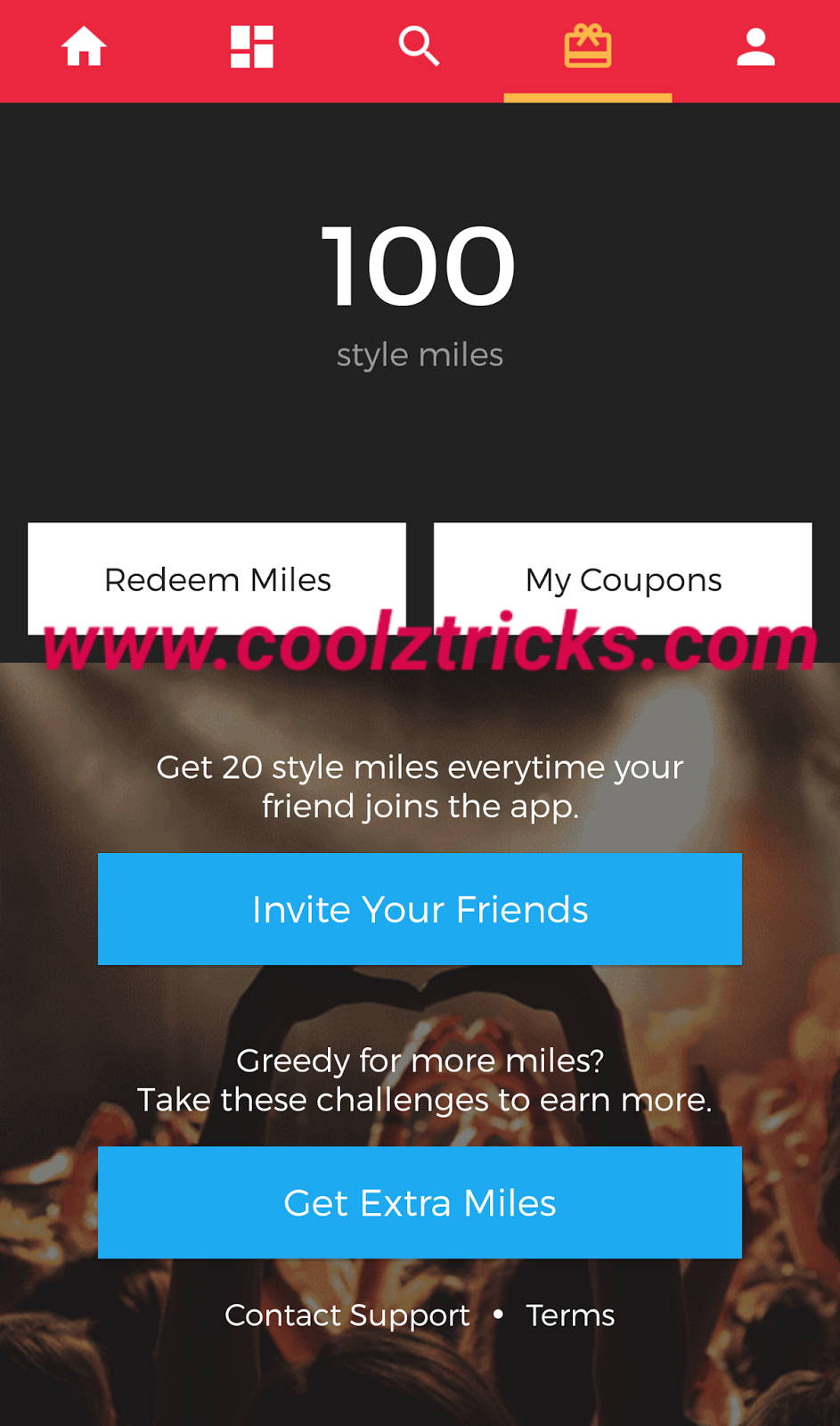
Task: Open the Terms link
Action: [x=570, y=1315]
